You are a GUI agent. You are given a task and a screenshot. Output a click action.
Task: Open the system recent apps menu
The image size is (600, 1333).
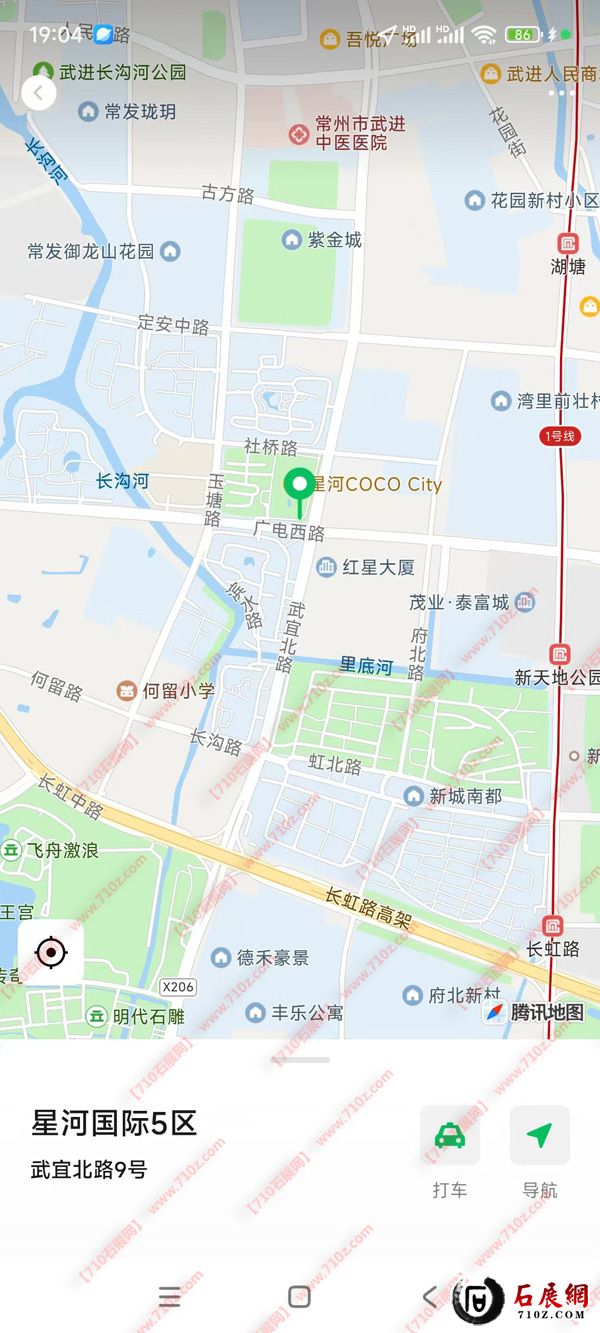pos(170,1297)
